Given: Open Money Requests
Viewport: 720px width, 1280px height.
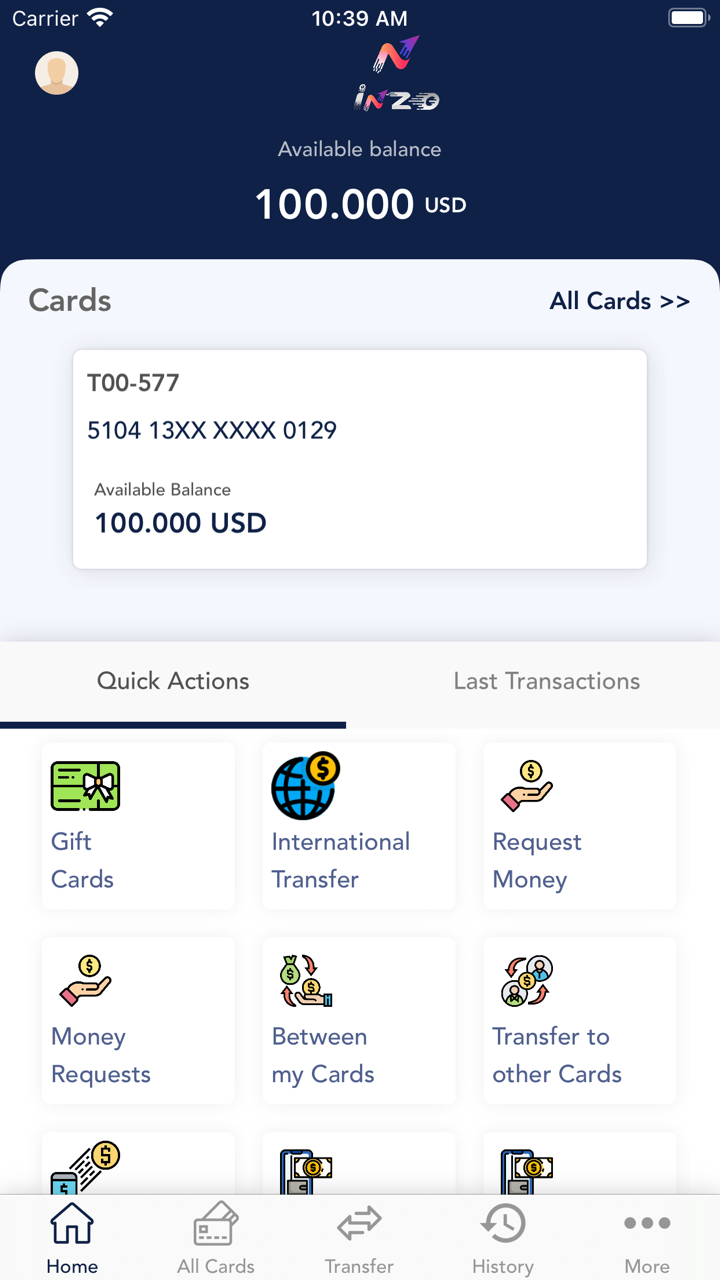Looking at the screenshot, I should pyautogui.click(x=138, y=1021).
